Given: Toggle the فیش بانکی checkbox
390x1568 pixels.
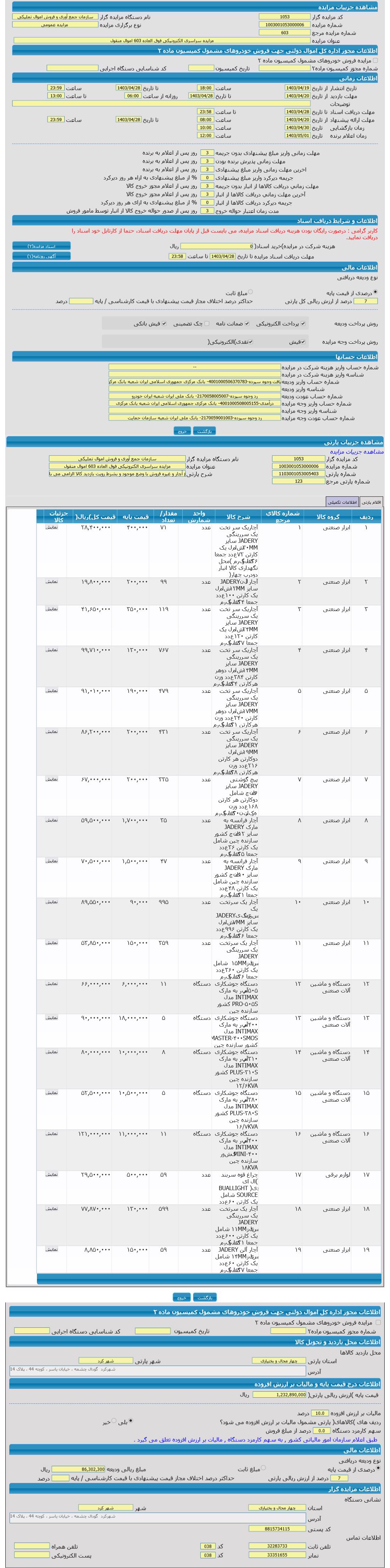Looking at the screenshot, I should (x=164, y=324).
